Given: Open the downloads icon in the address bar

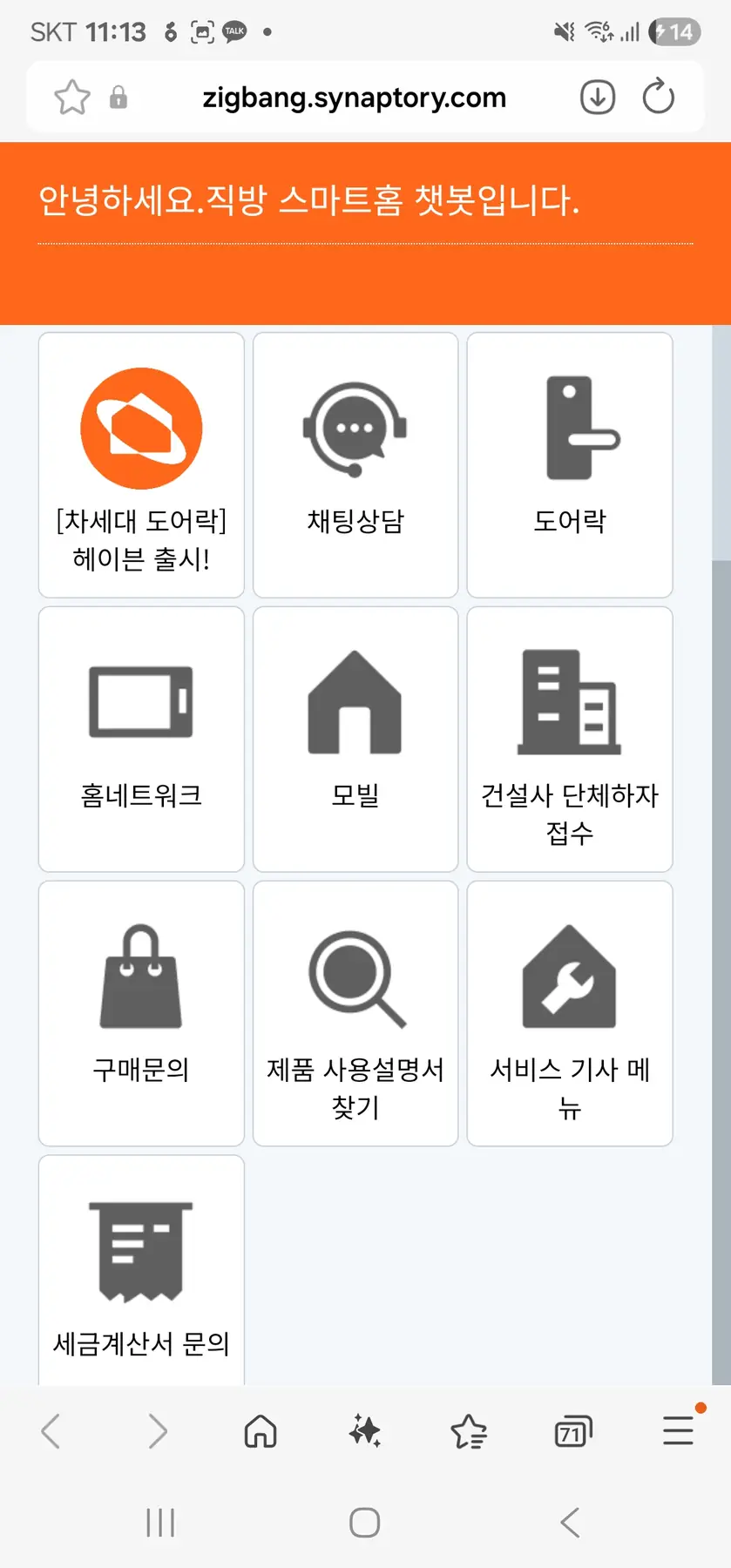Looking at the screenshot, I should tap(596, 97).
